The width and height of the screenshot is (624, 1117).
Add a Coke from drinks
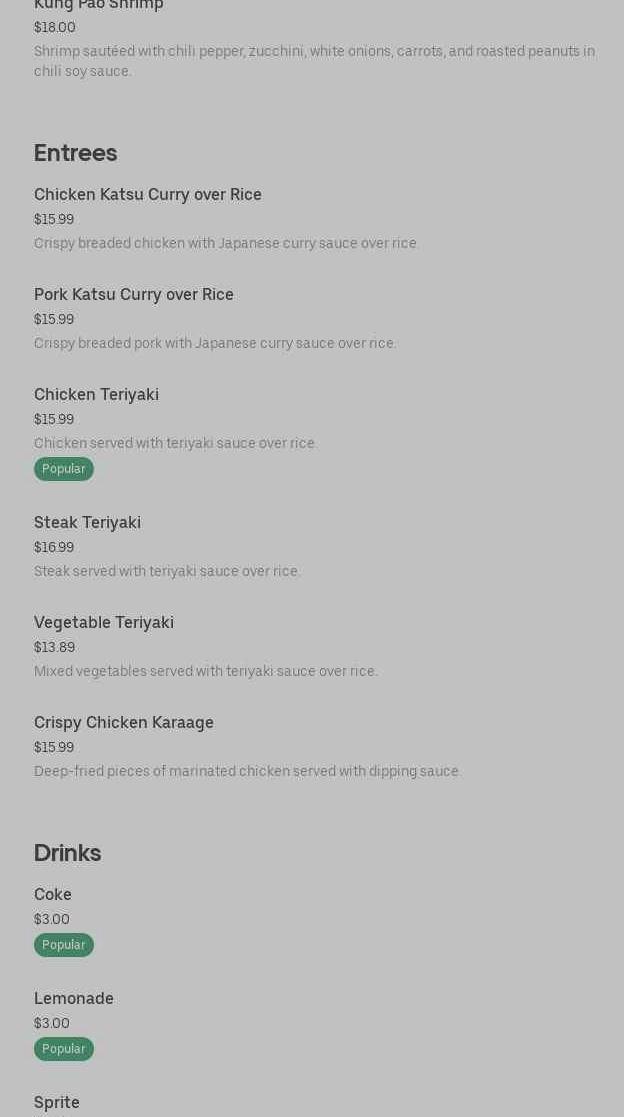[53, 895]
